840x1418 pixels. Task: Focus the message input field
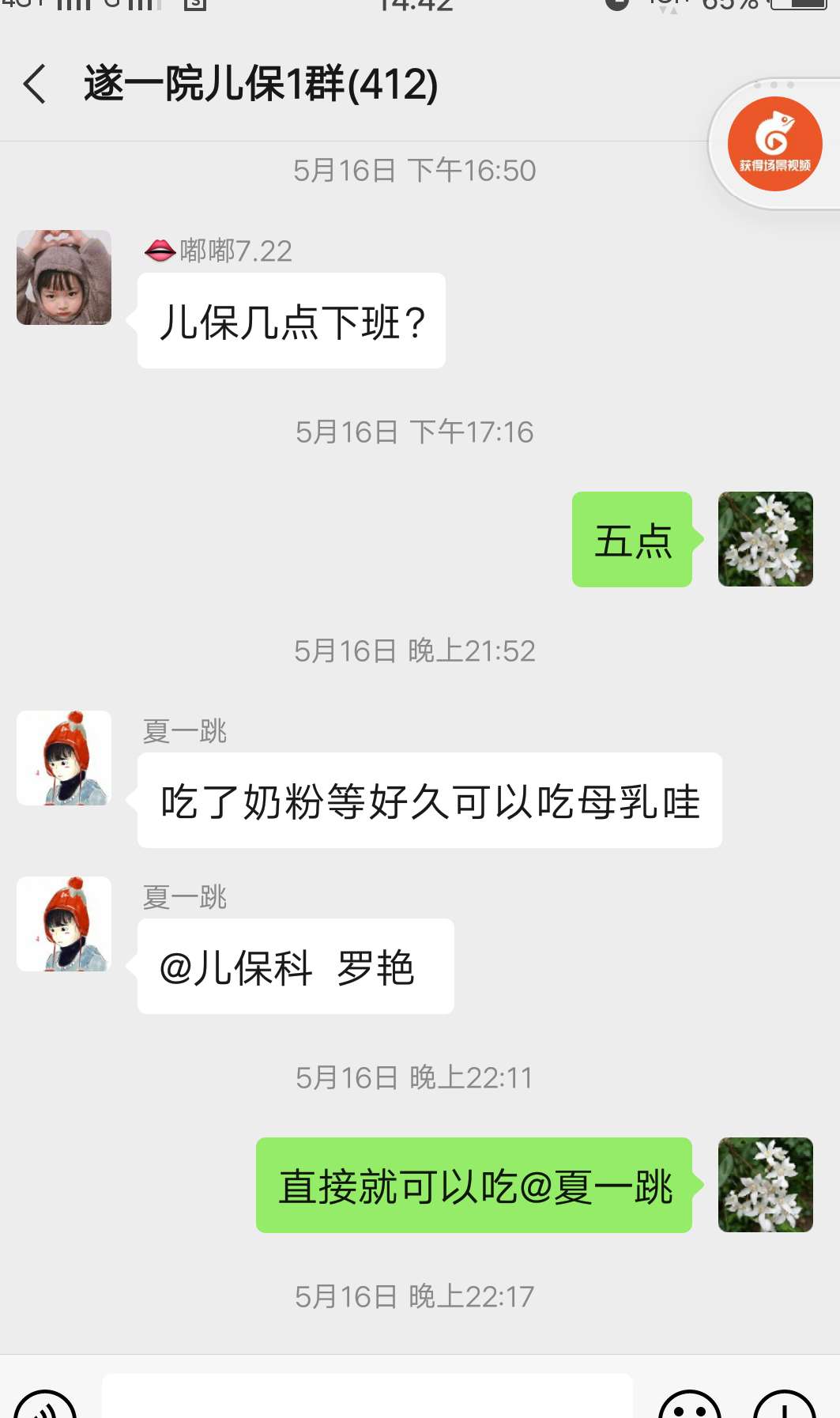(x=367, y=1399)
